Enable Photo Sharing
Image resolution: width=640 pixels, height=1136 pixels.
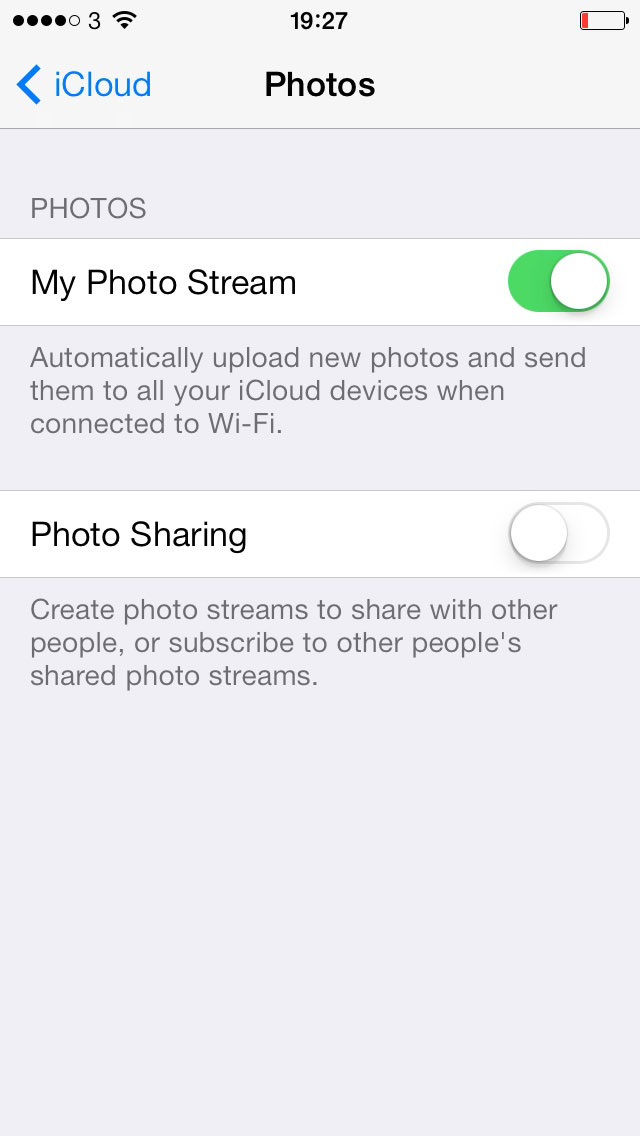[x=558, y=533]
